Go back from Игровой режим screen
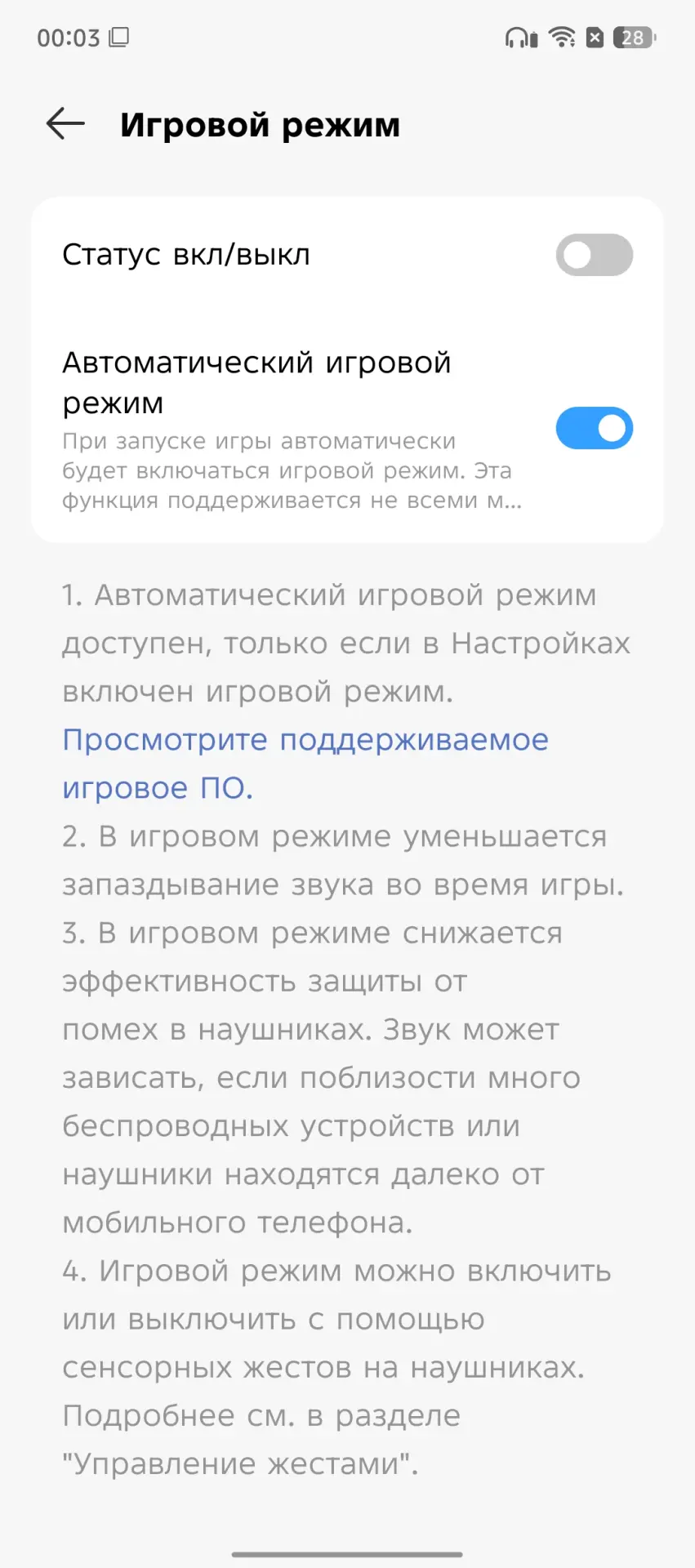Viewport: 695px width, 1568px height. coord(65,124)
